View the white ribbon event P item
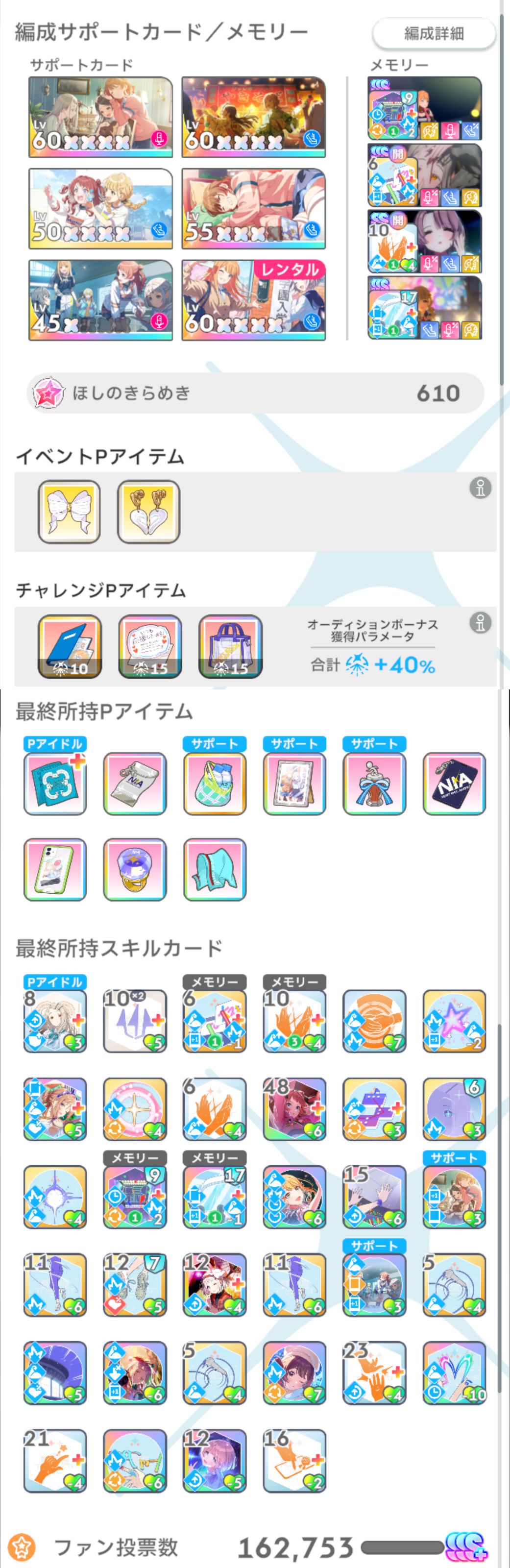 [x=70, y=511]
